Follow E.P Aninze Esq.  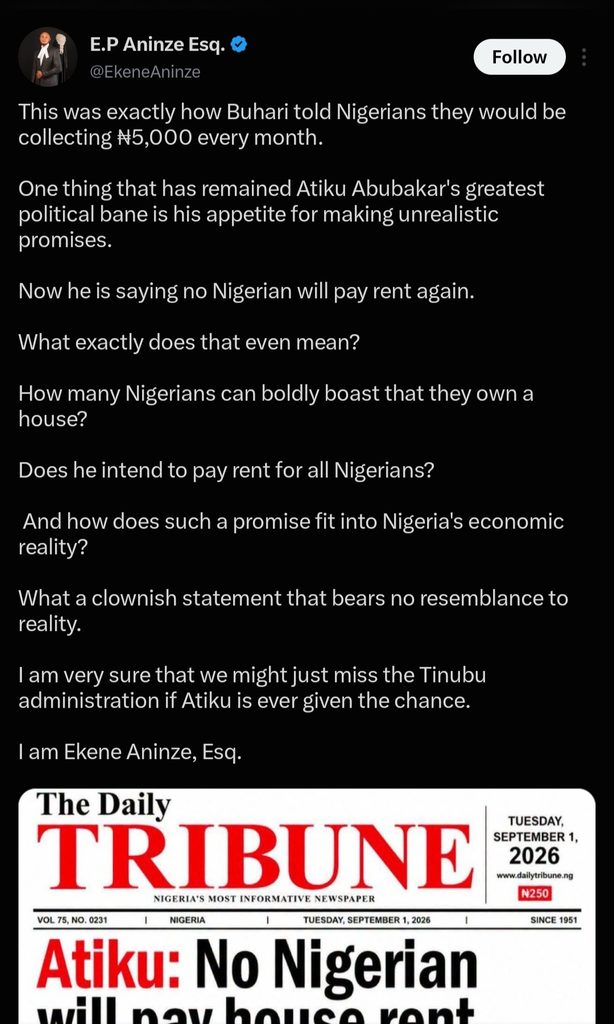(519, 57)
